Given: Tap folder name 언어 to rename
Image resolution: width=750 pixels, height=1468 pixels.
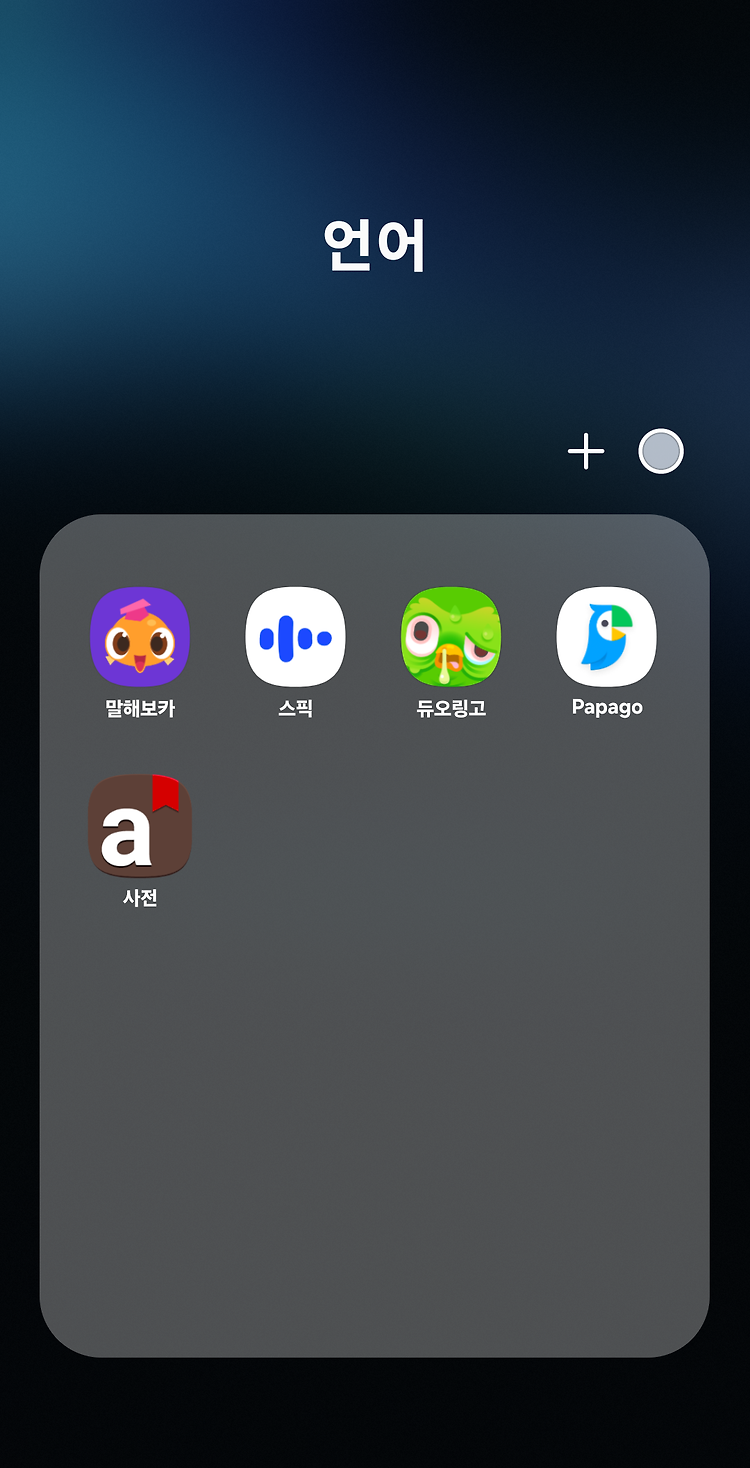Looking at the screenshot, I should tap(375, 245).
